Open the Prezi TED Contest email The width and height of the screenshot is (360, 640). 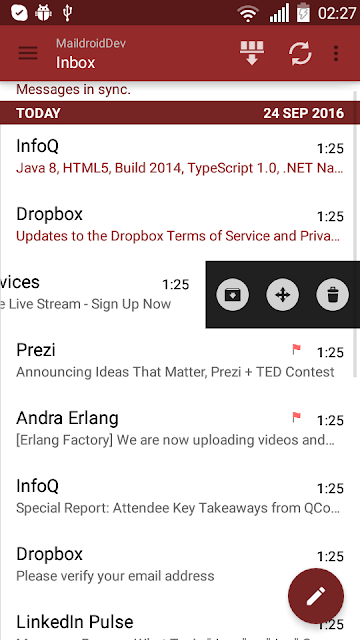tap(180, 362)
